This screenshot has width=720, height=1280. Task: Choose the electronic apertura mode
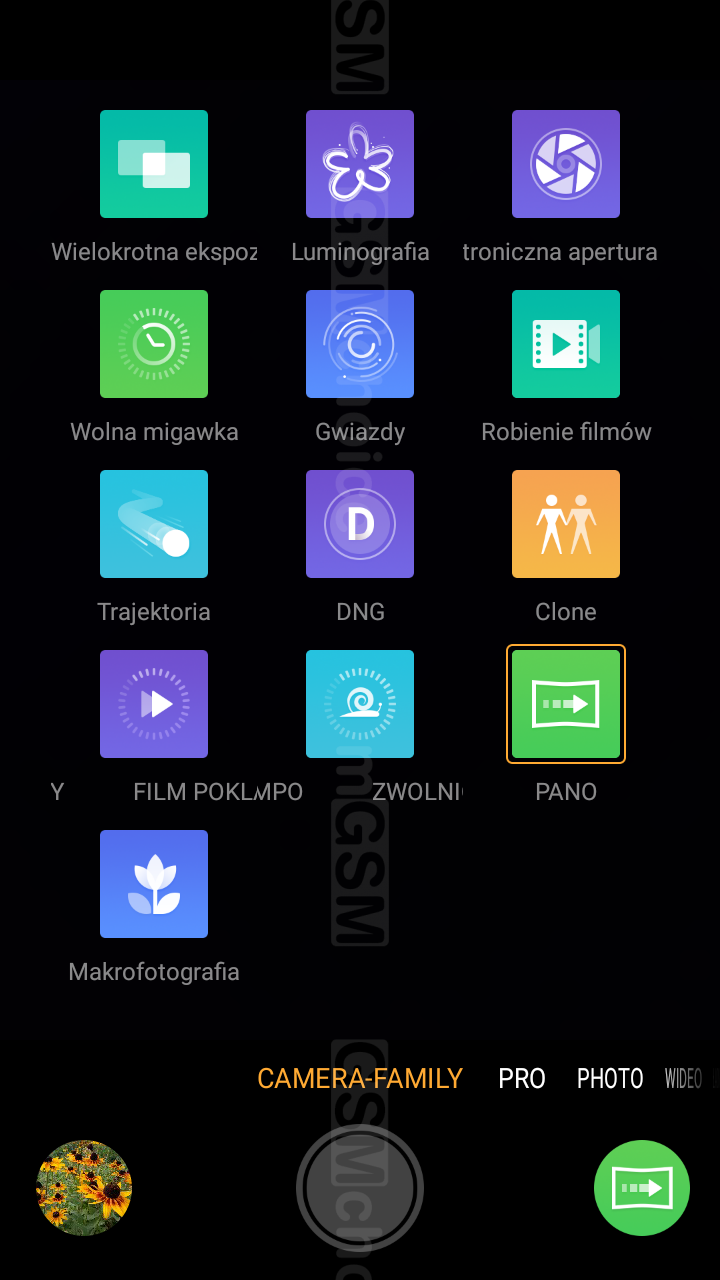(566, 164)
